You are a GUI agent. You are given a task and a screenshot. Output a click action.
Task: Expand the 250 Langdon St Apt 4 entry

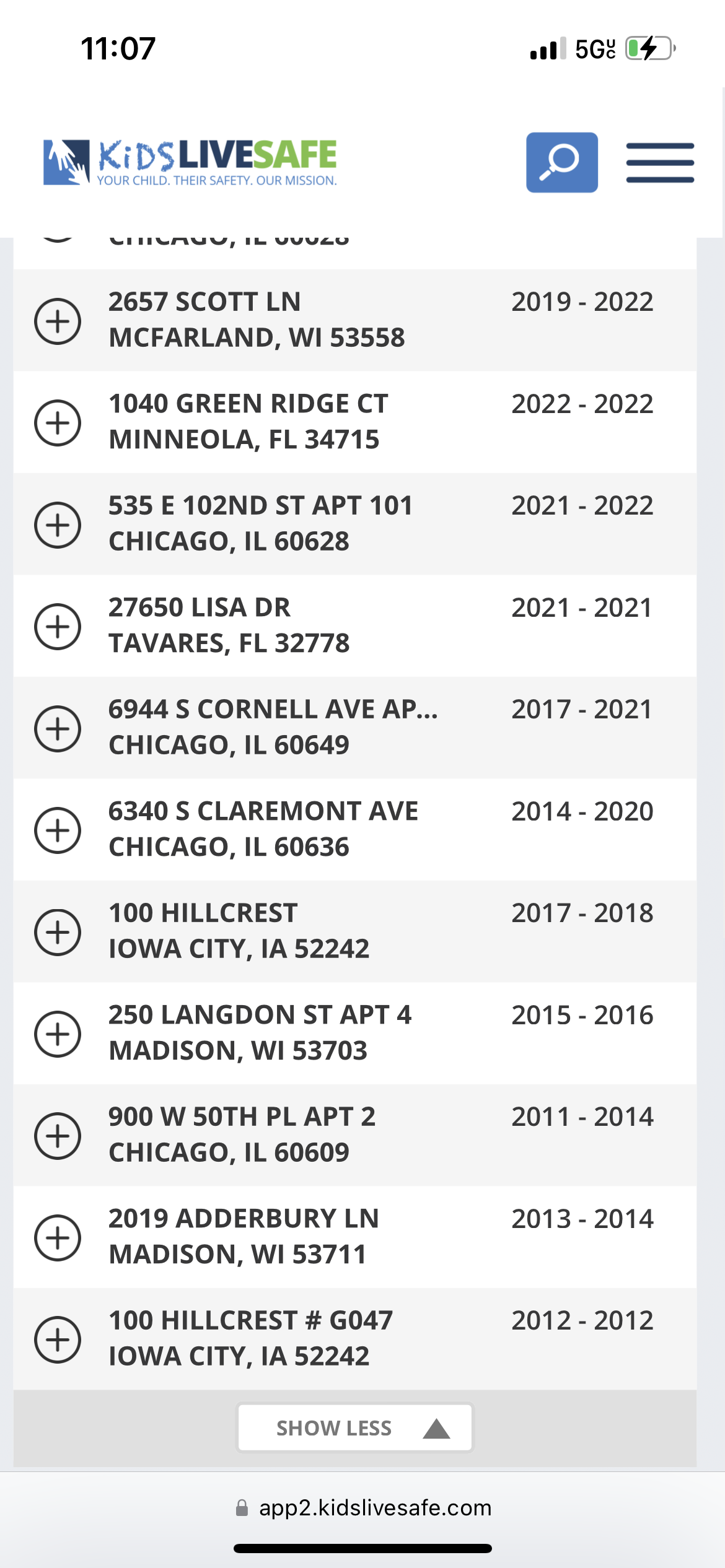[58, 1034]
